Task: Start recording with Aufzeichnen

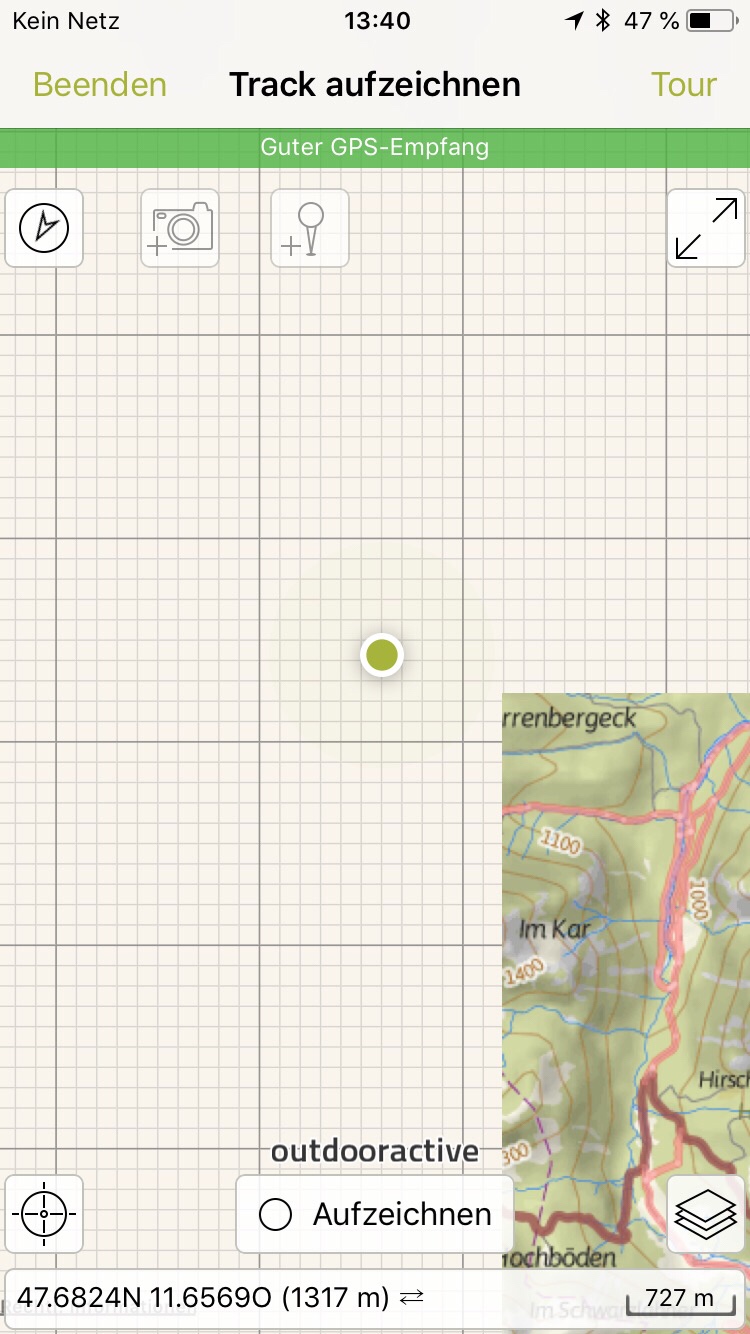Action: click(x=375, y=1214)
